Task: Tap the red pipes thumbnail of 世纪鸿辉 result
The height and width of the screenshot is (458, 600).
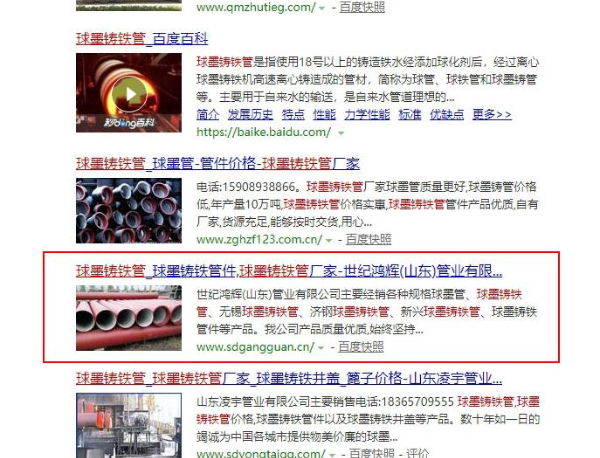Action: [x=128, y=319]
